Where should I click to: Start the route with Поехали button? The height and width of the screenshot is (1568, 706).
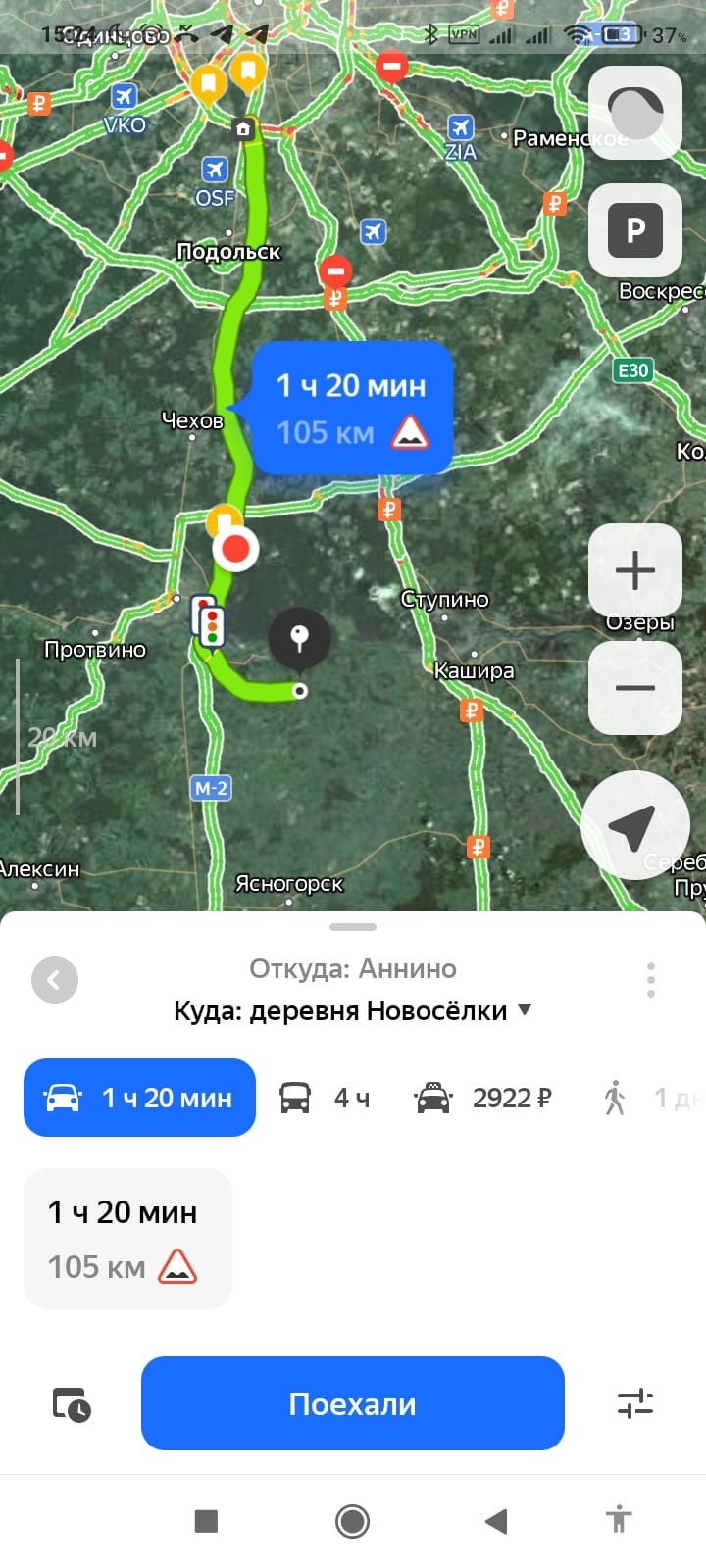353,1403
